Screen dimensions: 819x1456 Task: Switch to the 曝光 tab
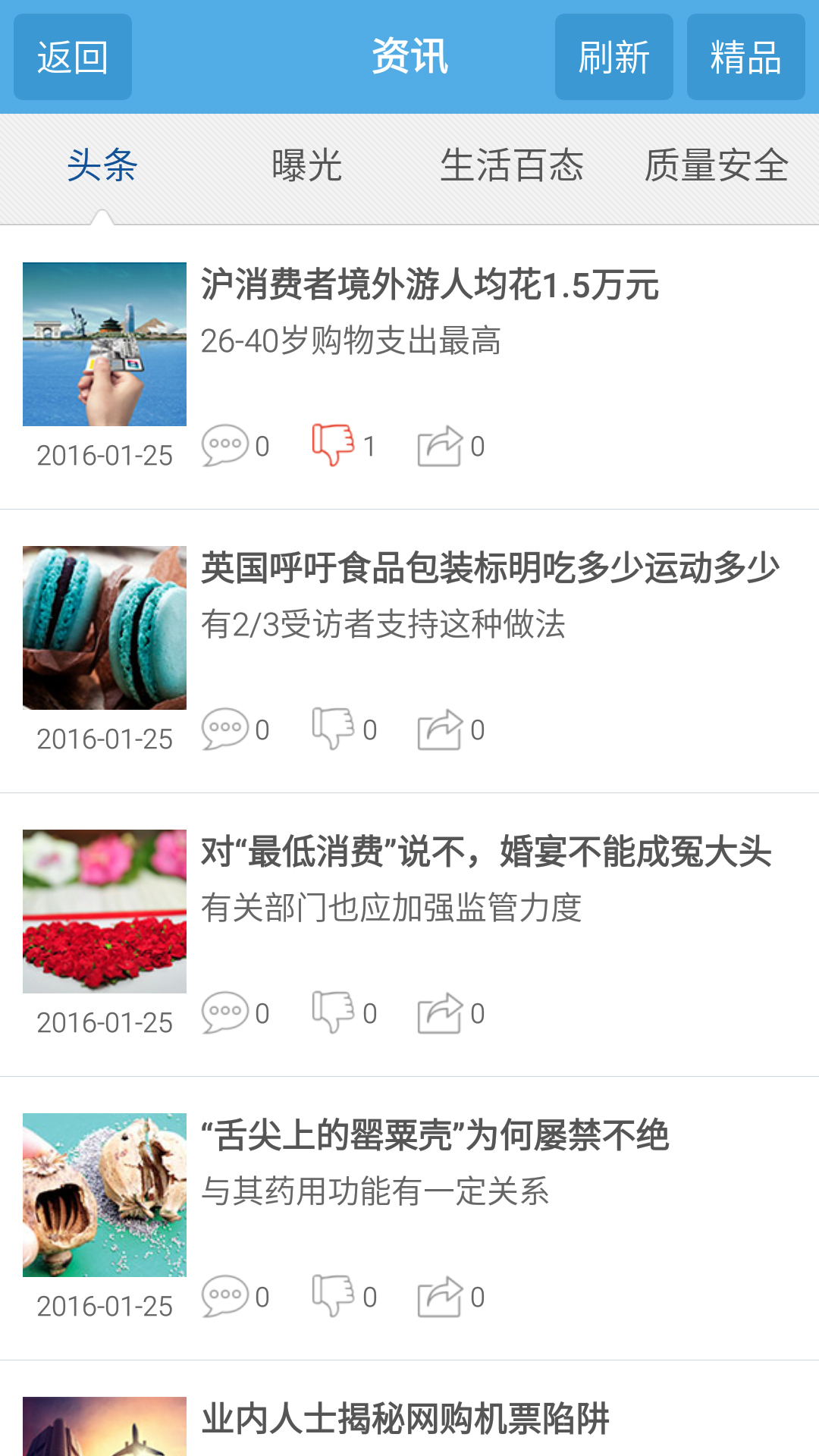coord(306,165)
